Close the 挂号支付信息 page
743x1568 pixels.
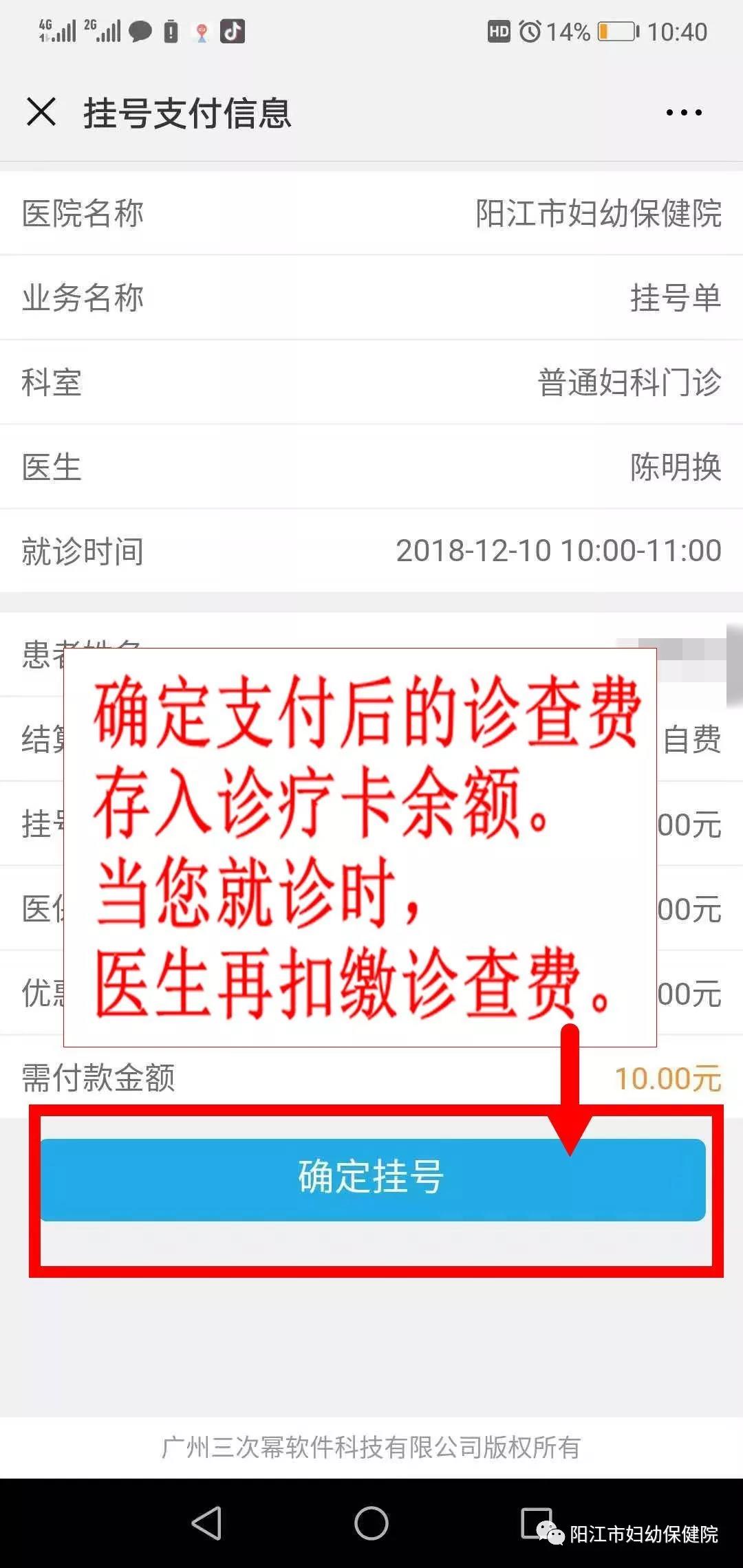pos(41,111)
